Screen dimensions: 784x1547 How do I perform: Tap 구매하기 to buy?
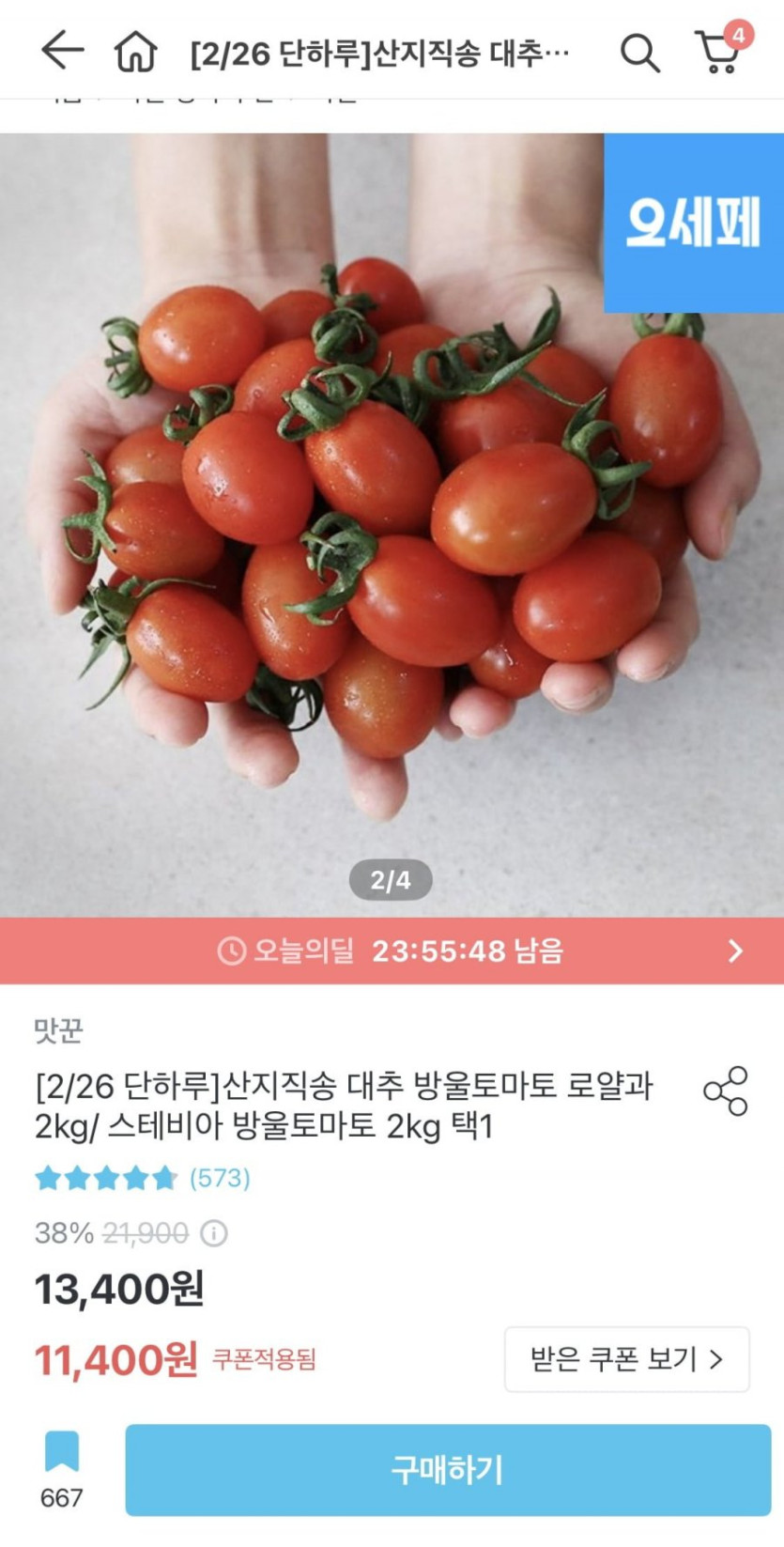tap(448, 1469)
